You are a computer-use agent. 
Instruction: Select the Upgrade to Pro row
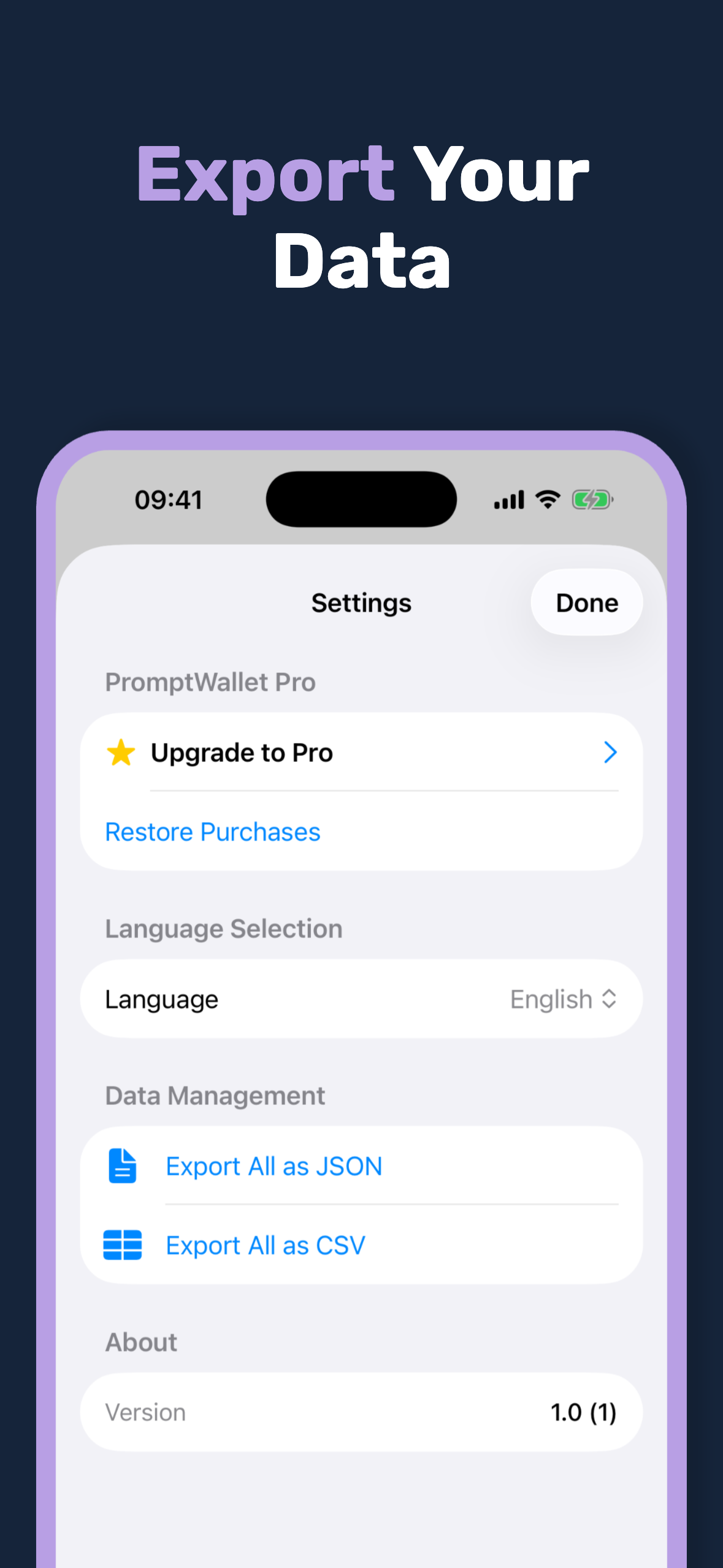point(362,752)
